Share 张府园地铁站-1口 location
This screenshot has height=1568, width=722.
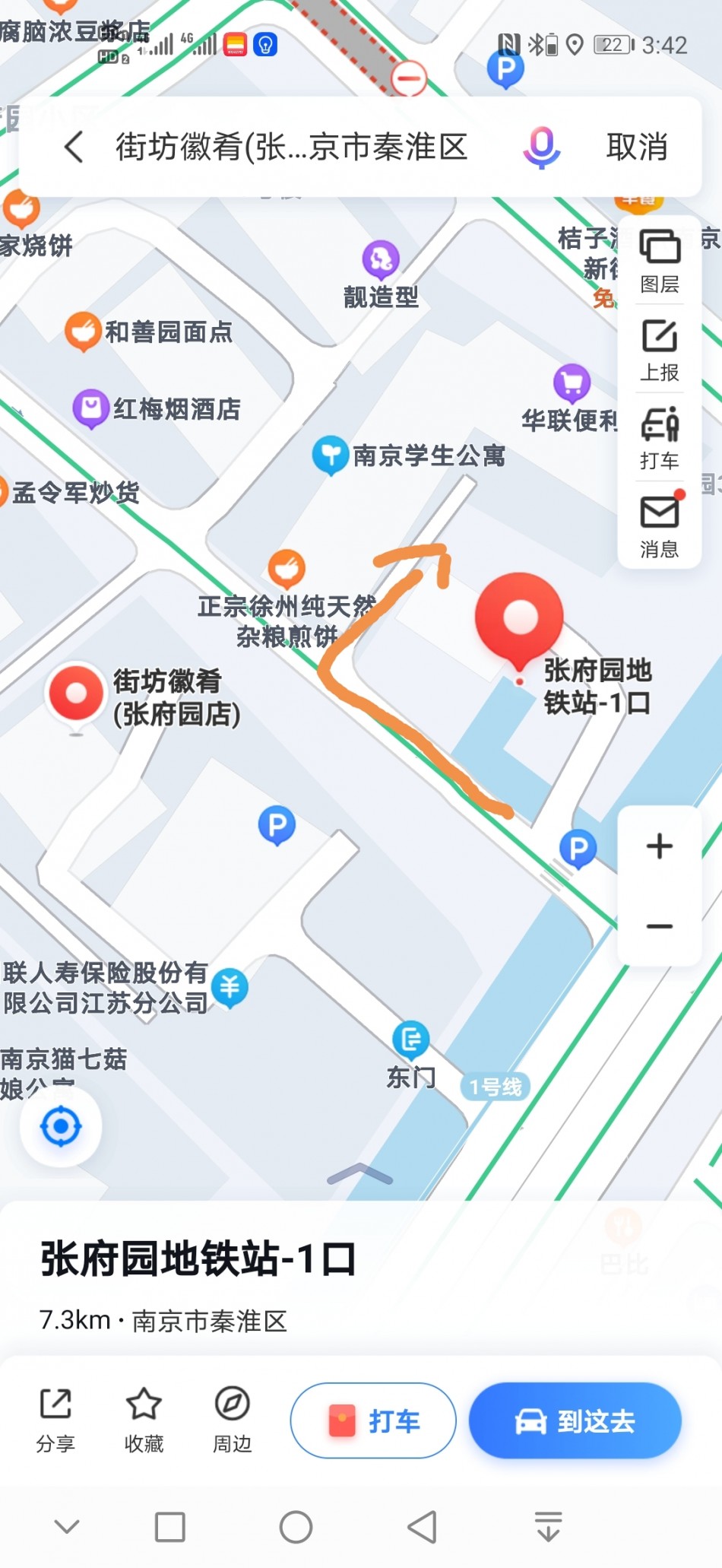tap(55, 1419)
